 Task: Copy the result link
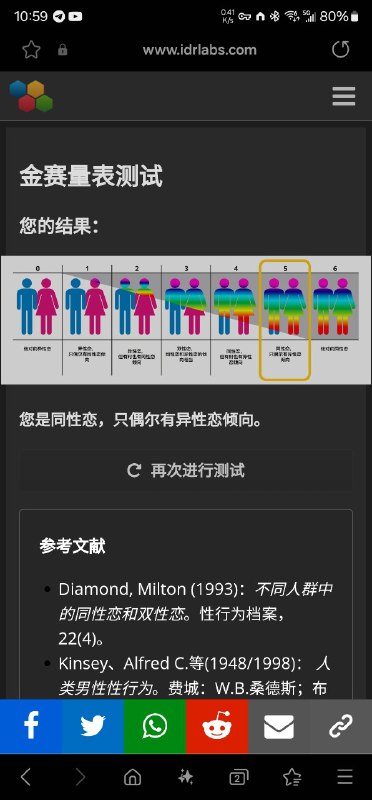coord(341,726)
